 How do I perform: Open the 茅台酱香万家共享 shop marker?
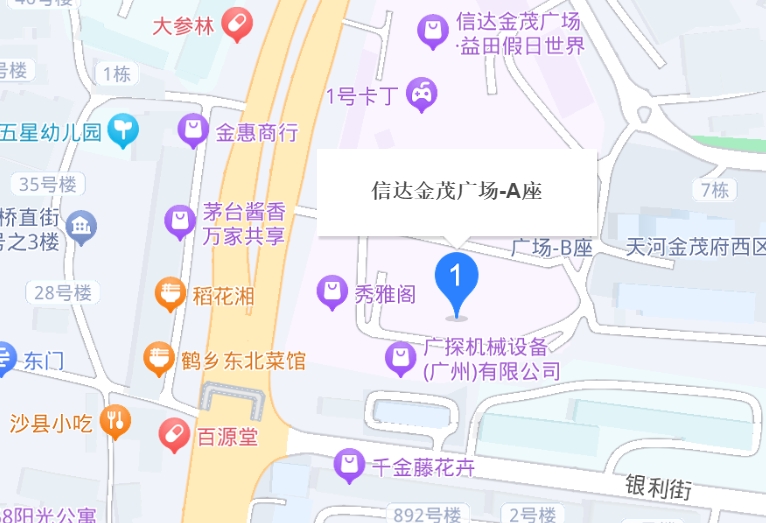[x=180, y=221]
